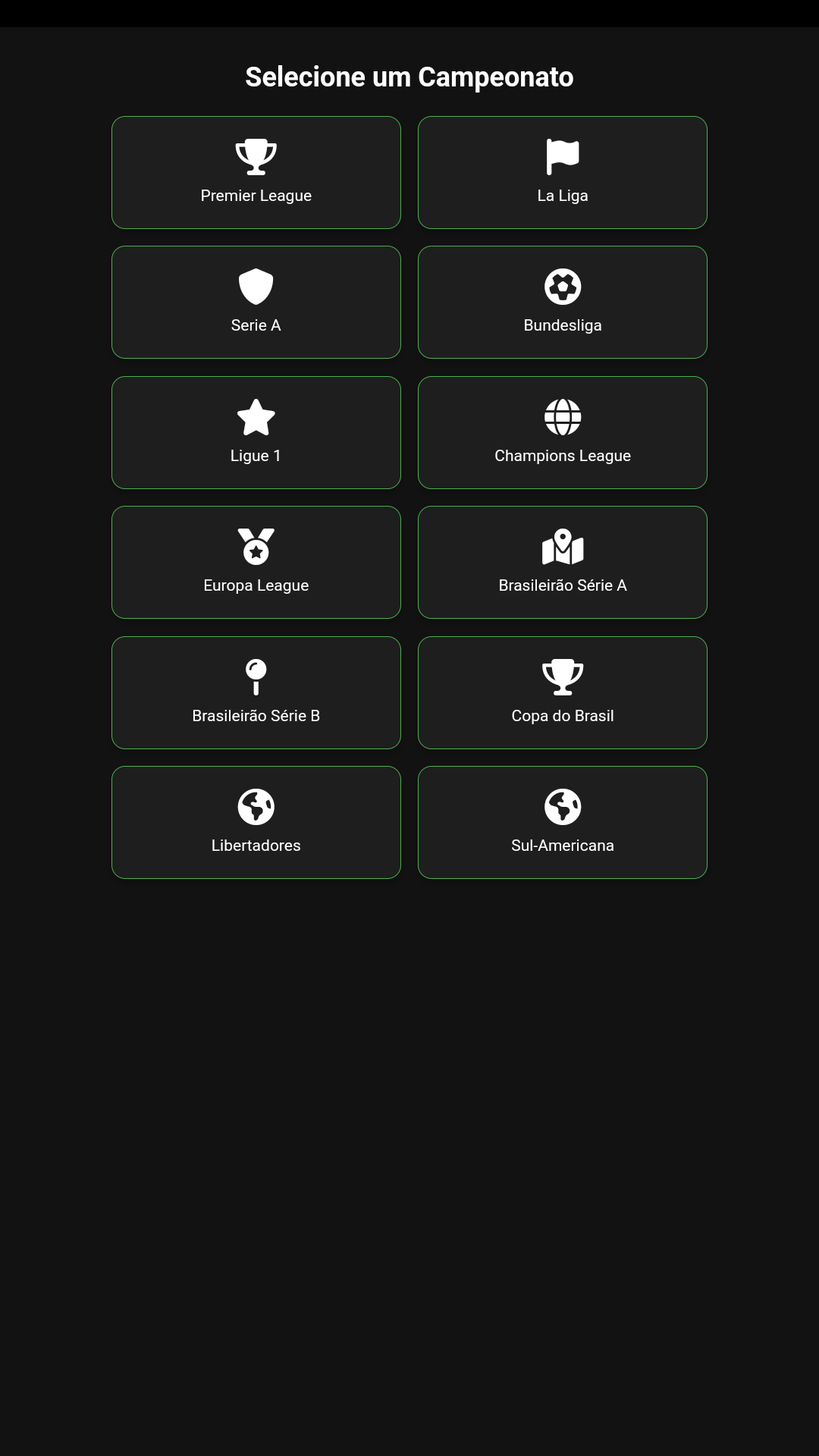819x1456 pixels.
Task: Select the Premier League championship
Action: [256, 172]
